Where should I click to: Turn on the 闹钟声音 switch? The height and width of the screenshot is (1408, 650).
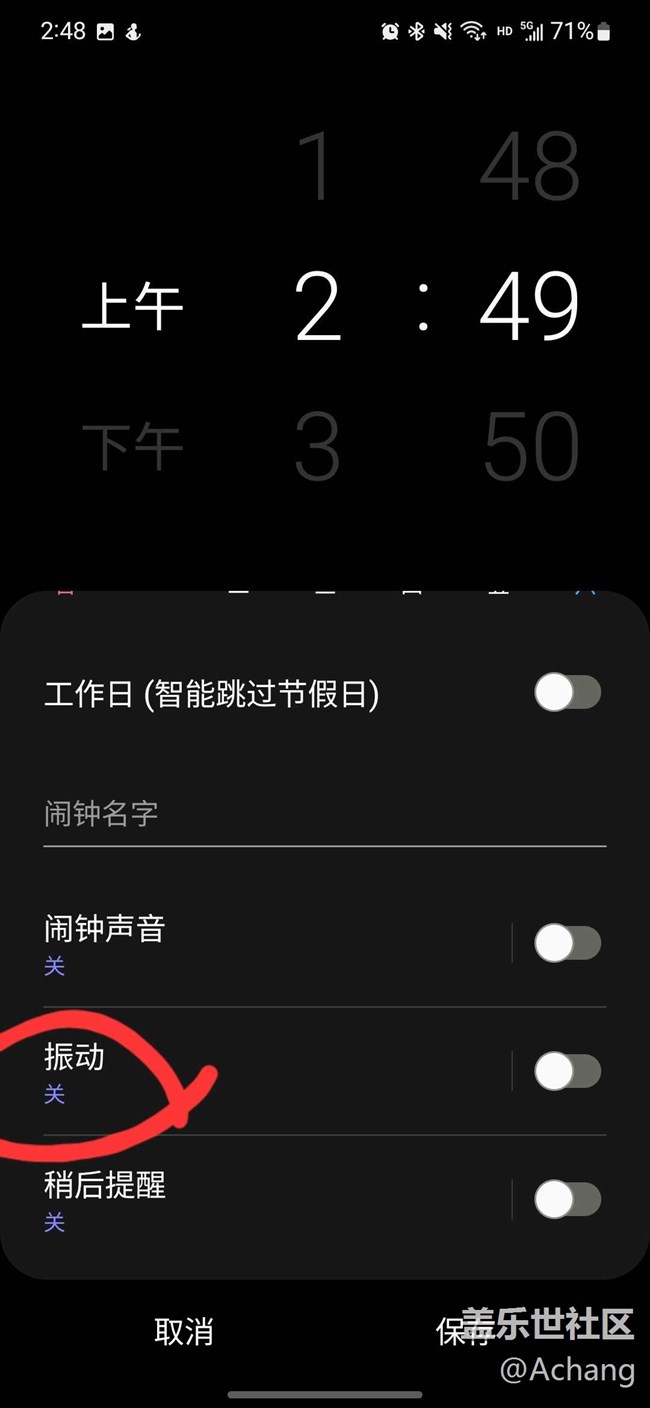pos(567,943)
